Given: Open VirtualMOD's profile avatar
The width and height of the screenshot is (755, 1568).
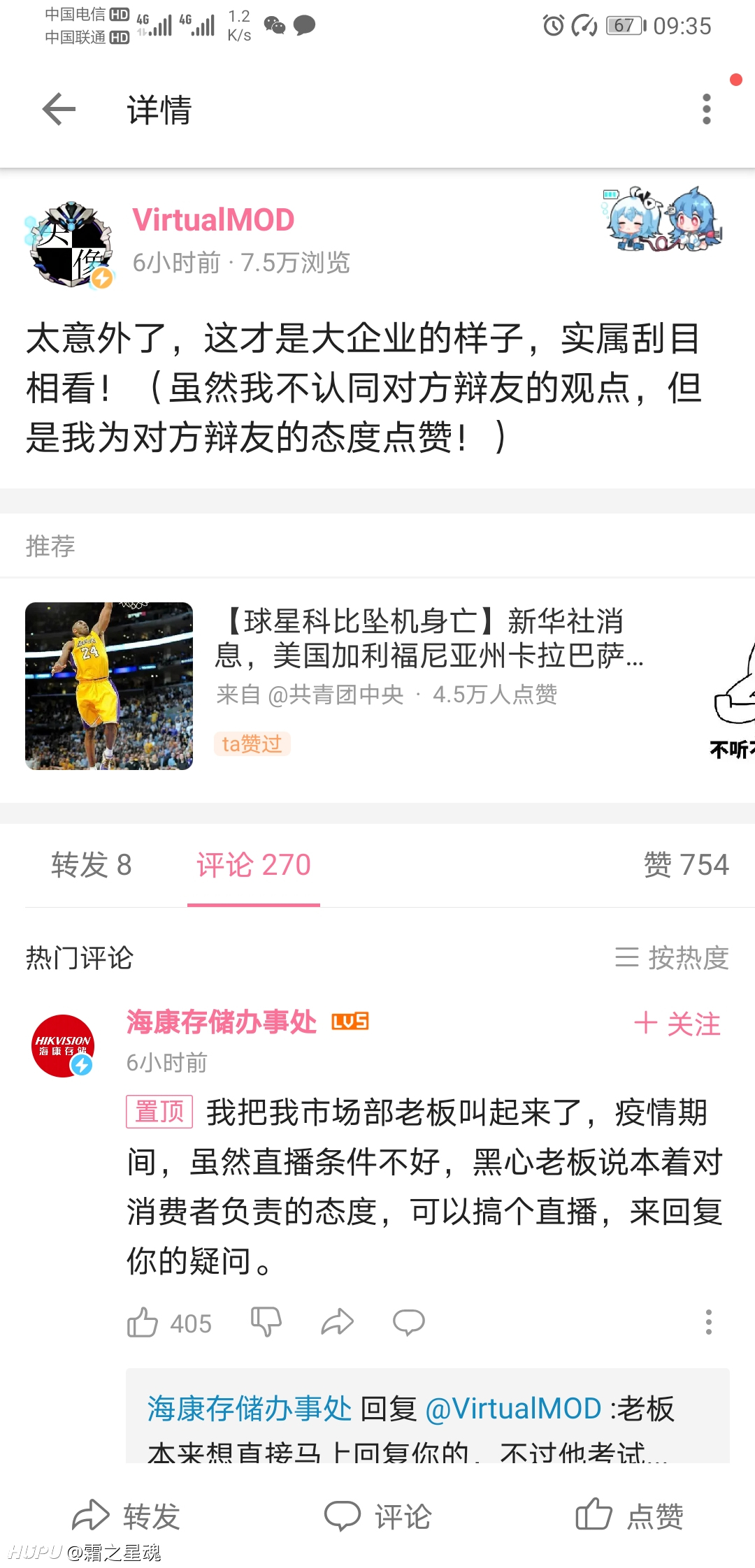Looking at the screenshot, I should [x=70, y=245].
